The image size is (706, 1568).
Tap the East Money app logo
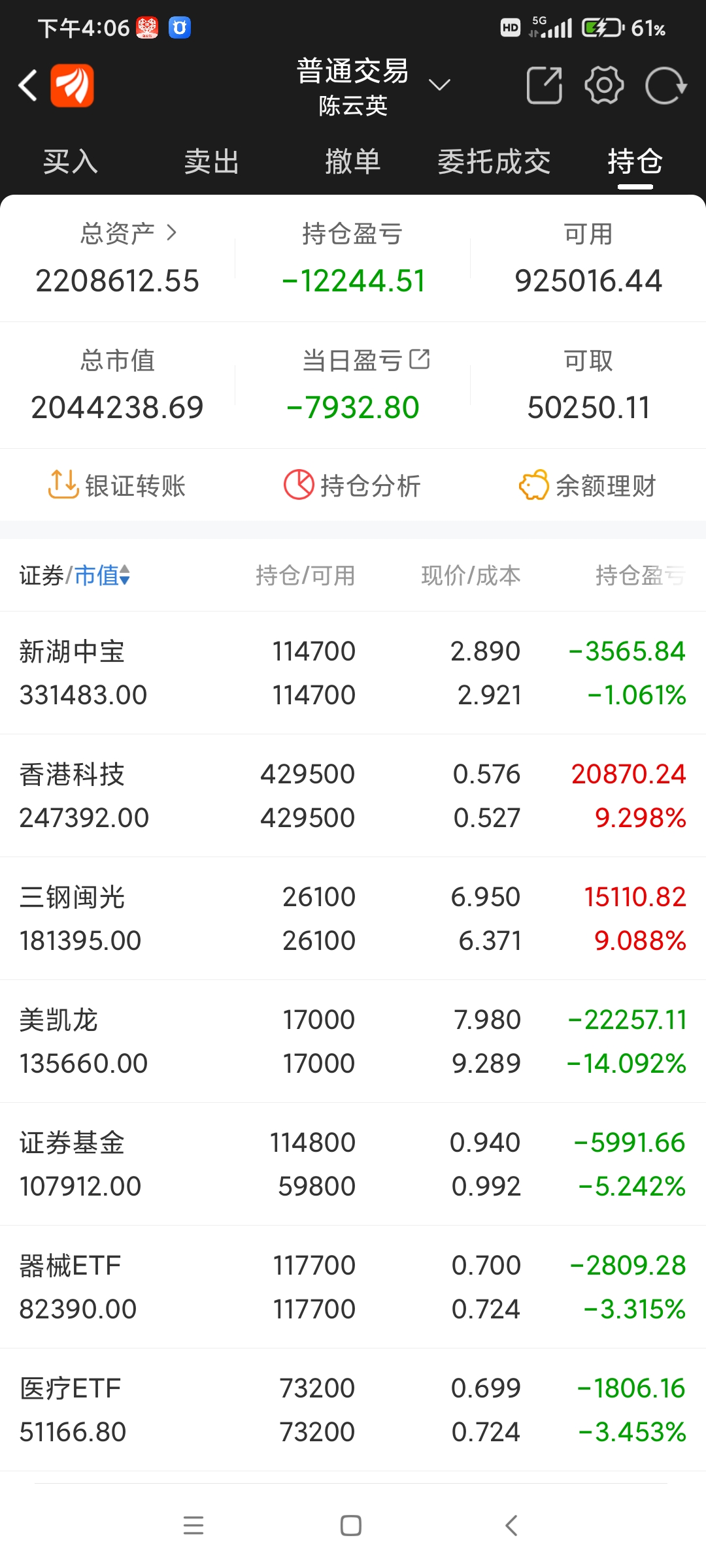[x=73, y=85]
